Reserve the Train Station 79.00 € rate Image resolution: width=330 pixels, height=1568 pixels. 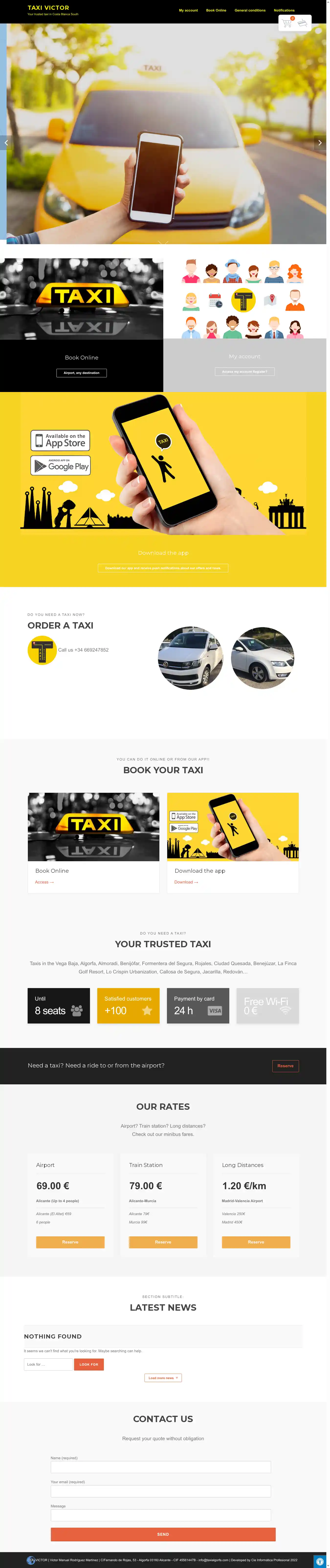tap(163, 1242)
